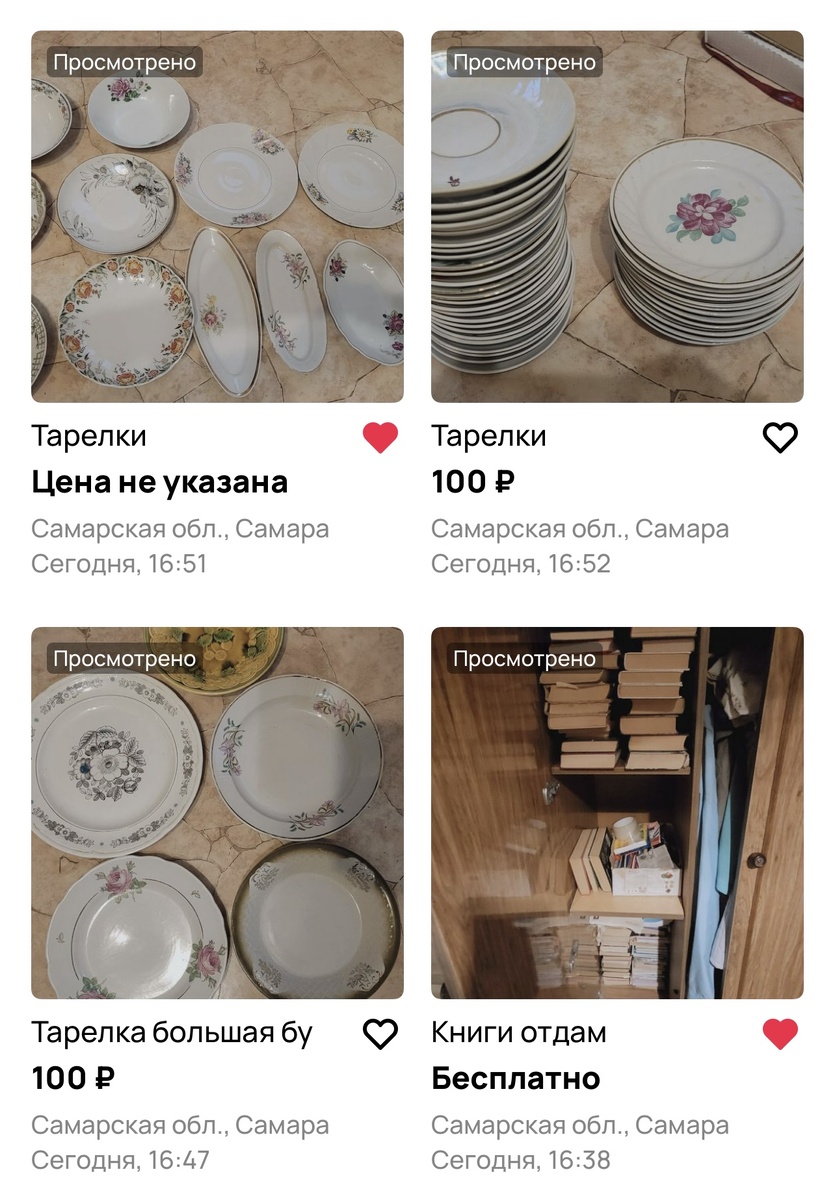
Task: Add the 16:52 Тарелки listing to favorites
Action: (780, 438)
